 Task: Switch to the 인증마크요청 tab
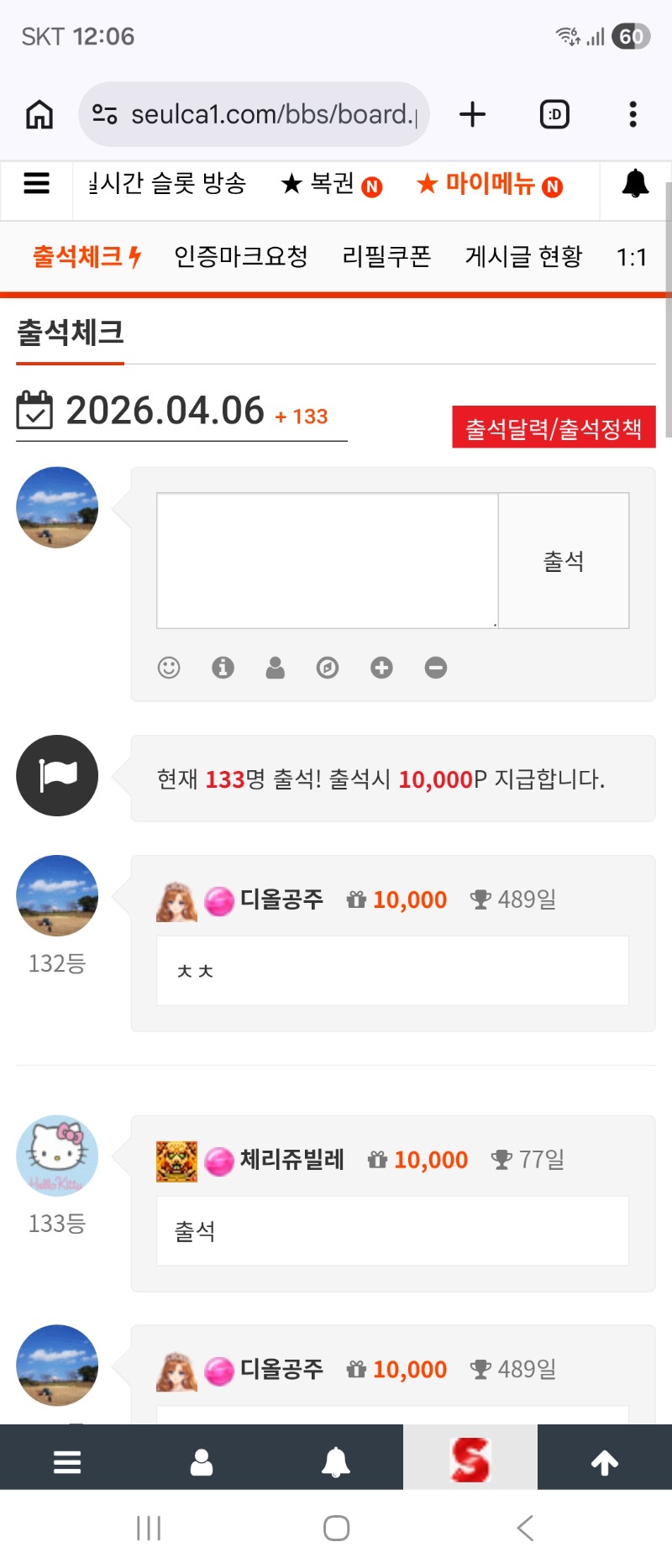tap(241, 256)
